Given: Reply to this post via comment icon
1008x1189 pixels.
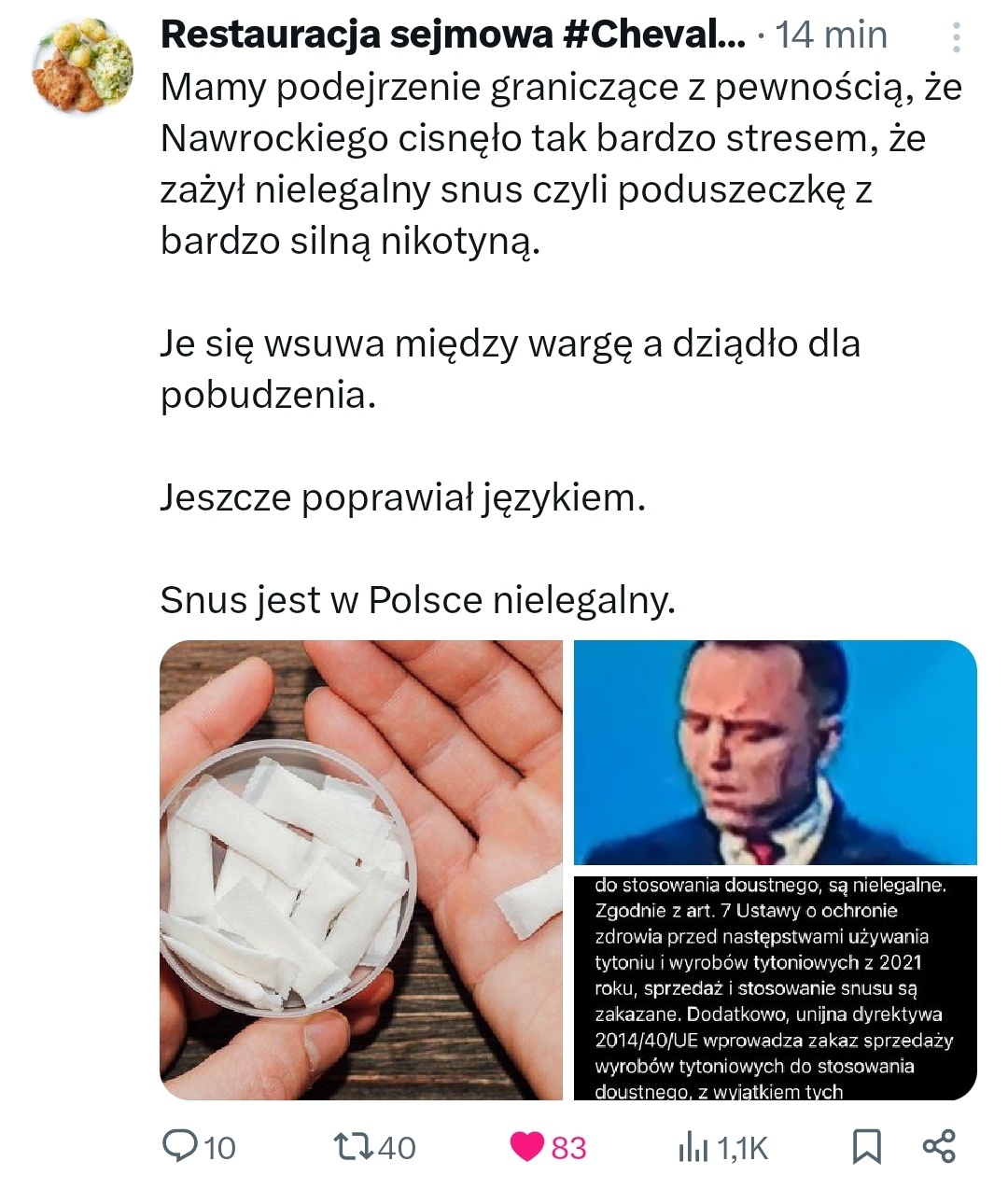Looking at the screenshot, I should tap(178, 1146).
